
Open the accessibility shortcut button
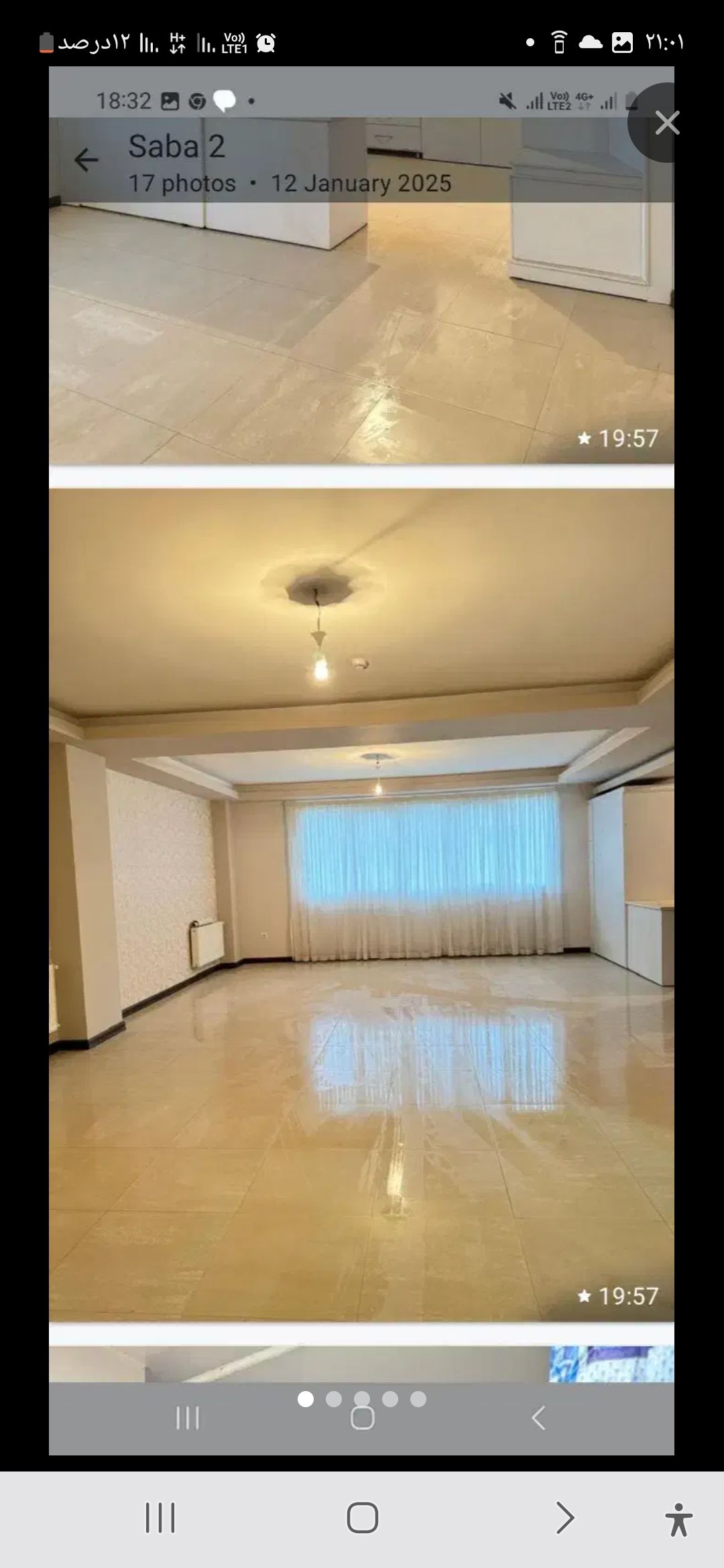(678, 1519)
